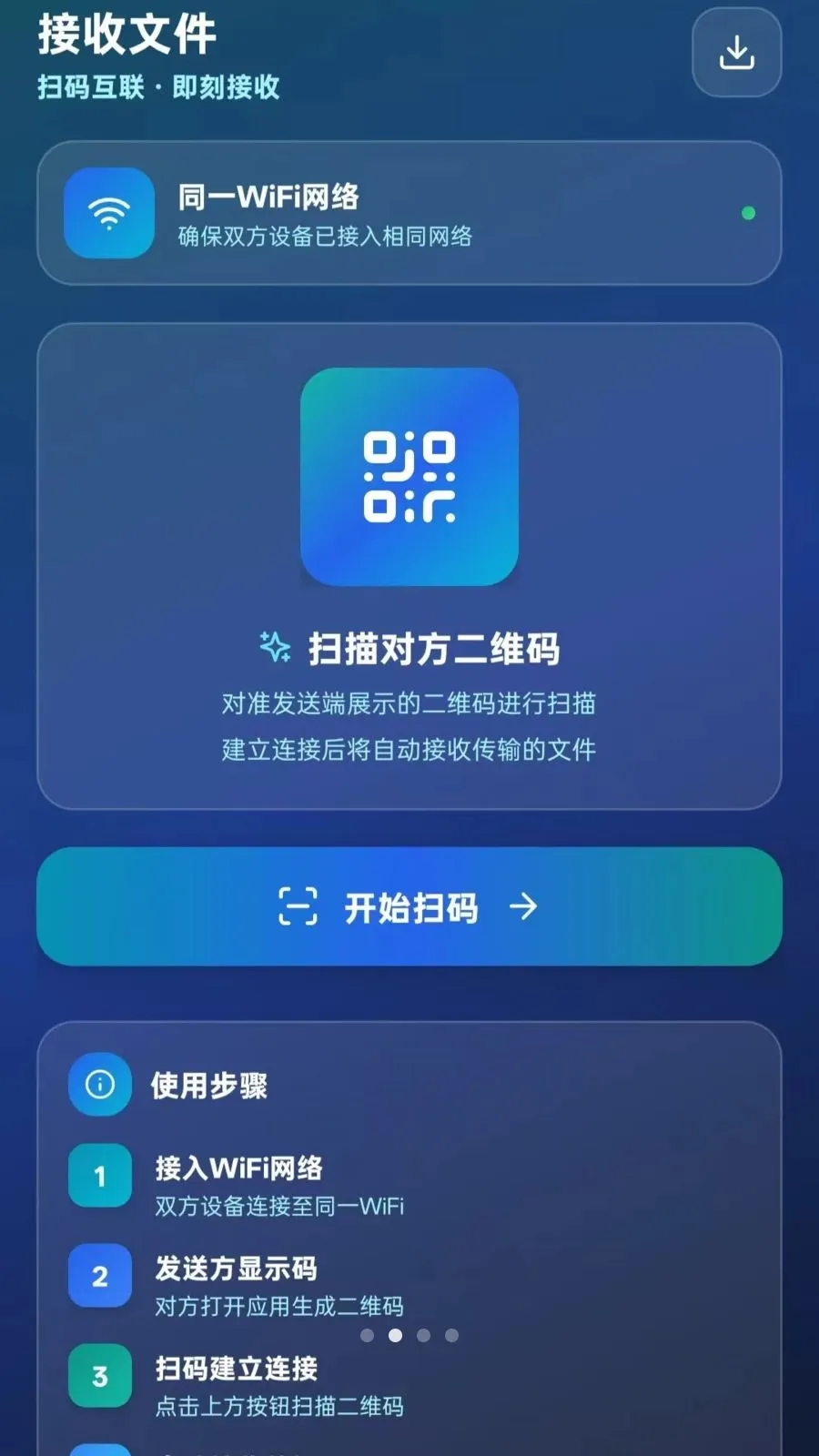The image size is (819, 1456).
Task: Tap the 同一WiFi网络 status card
Action: click(x=409, y=214)
